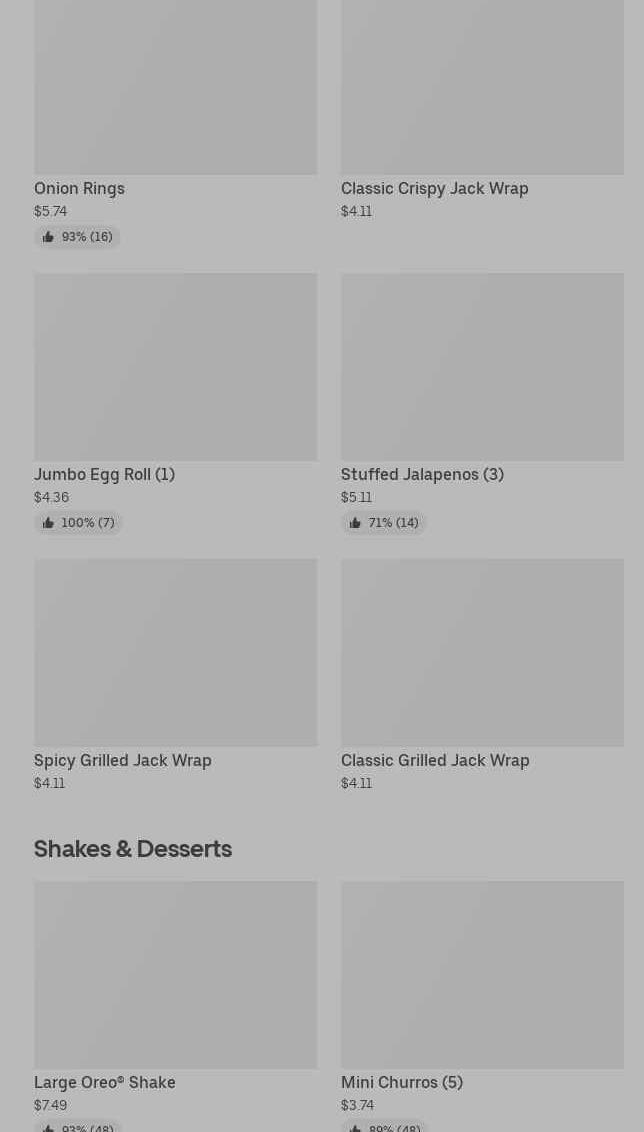View Jumbo Egg Roll (1) details
The image size is (644, 1132).
coord(175,404)
